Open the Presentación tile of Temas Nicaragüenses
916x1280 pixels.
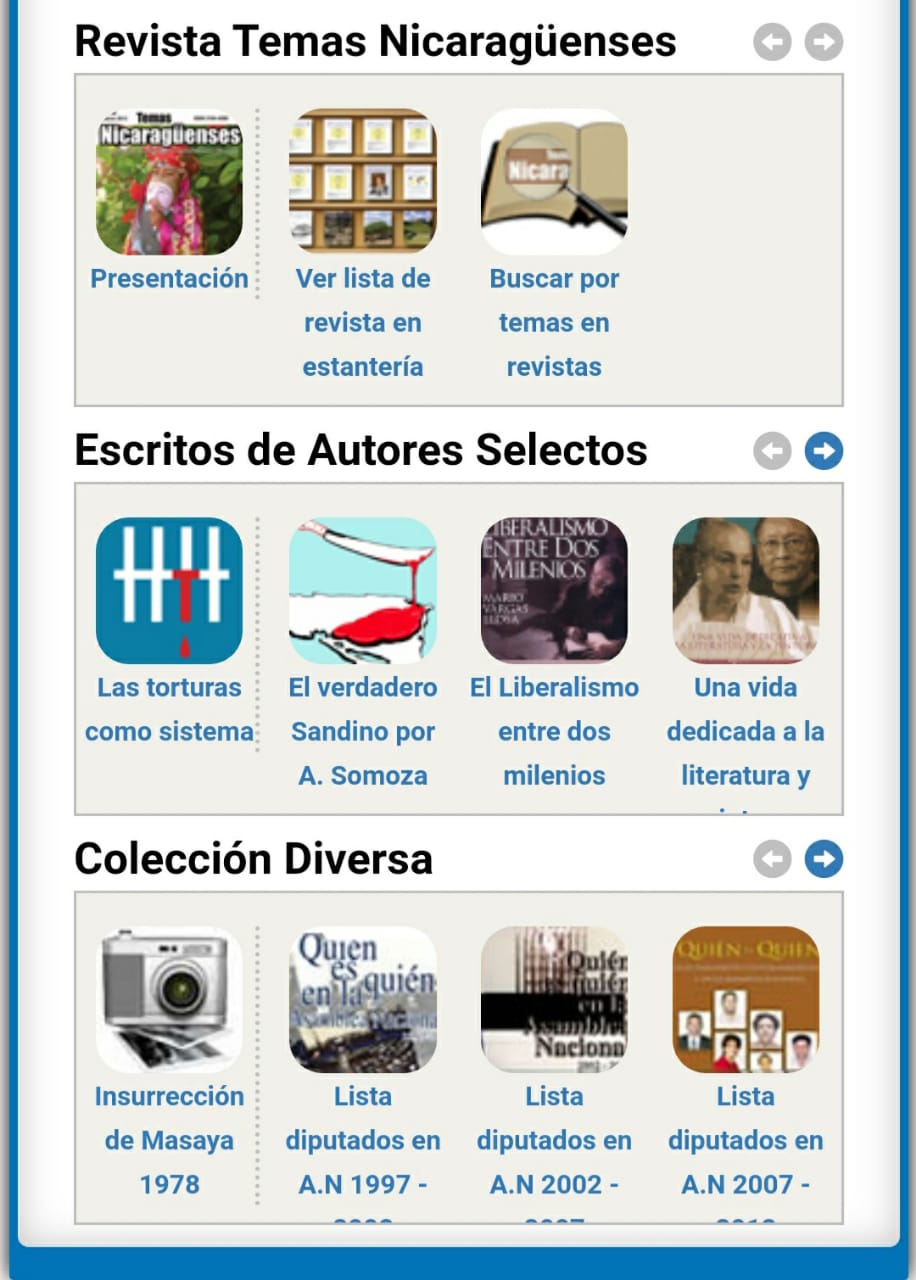coord(169,182)
